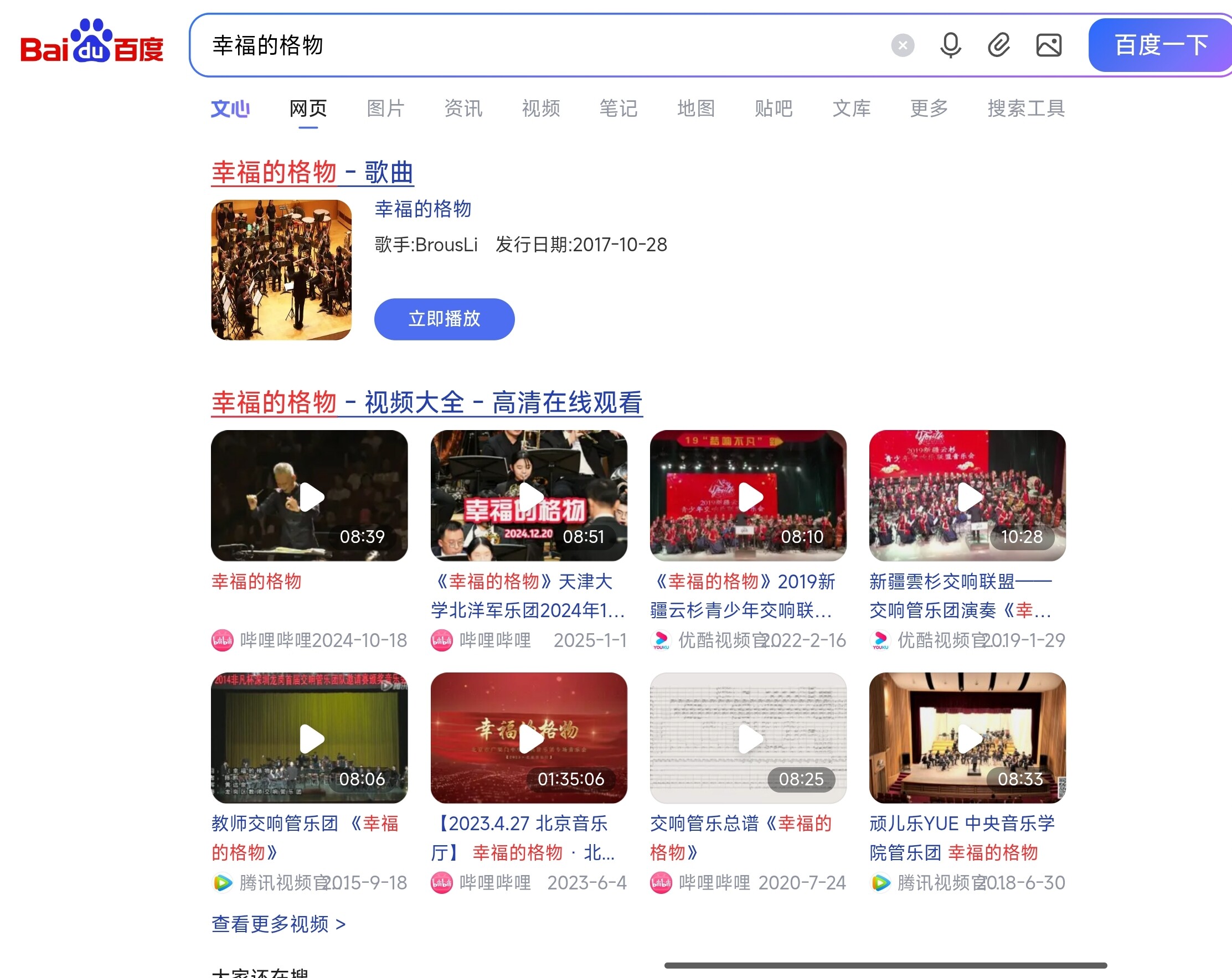Play the song with 立即播放
The height and width of the screenshot is (978, 1232).
coord(444,319)
